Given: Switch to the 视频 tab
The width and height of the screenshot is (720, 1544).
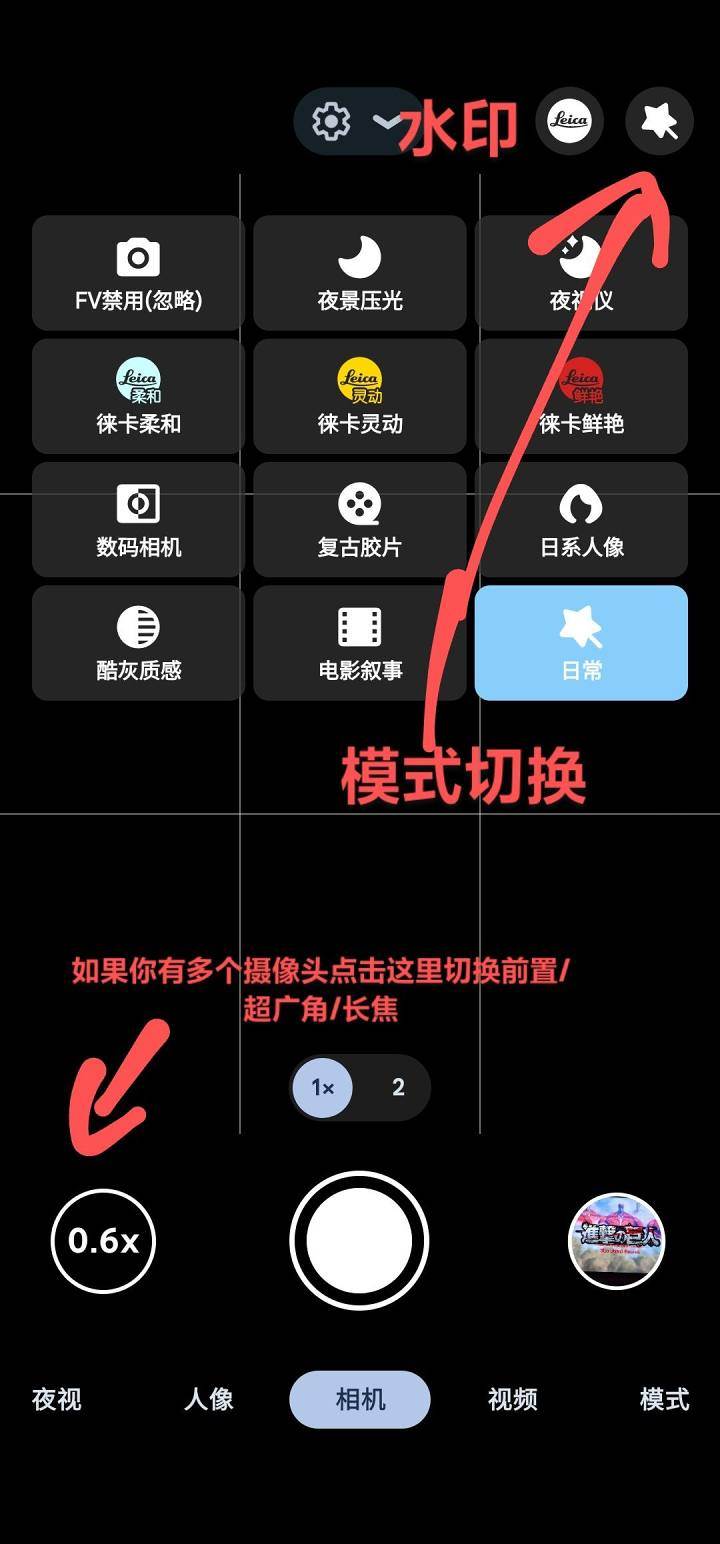Looking at the screenshot, I should coord(512,1399).
